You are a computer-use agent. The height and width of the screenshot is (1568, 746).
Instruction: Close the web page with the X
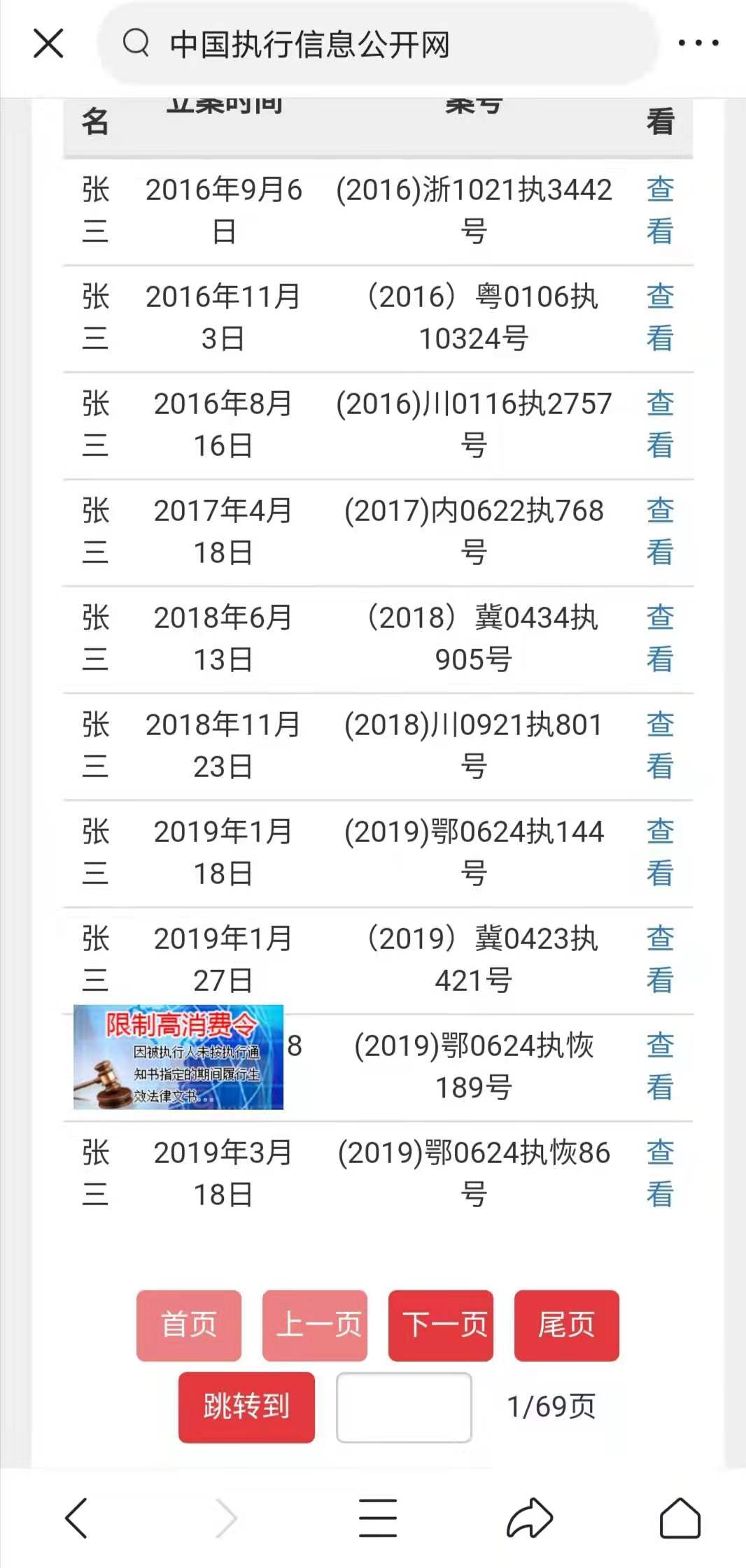(48, 43)
